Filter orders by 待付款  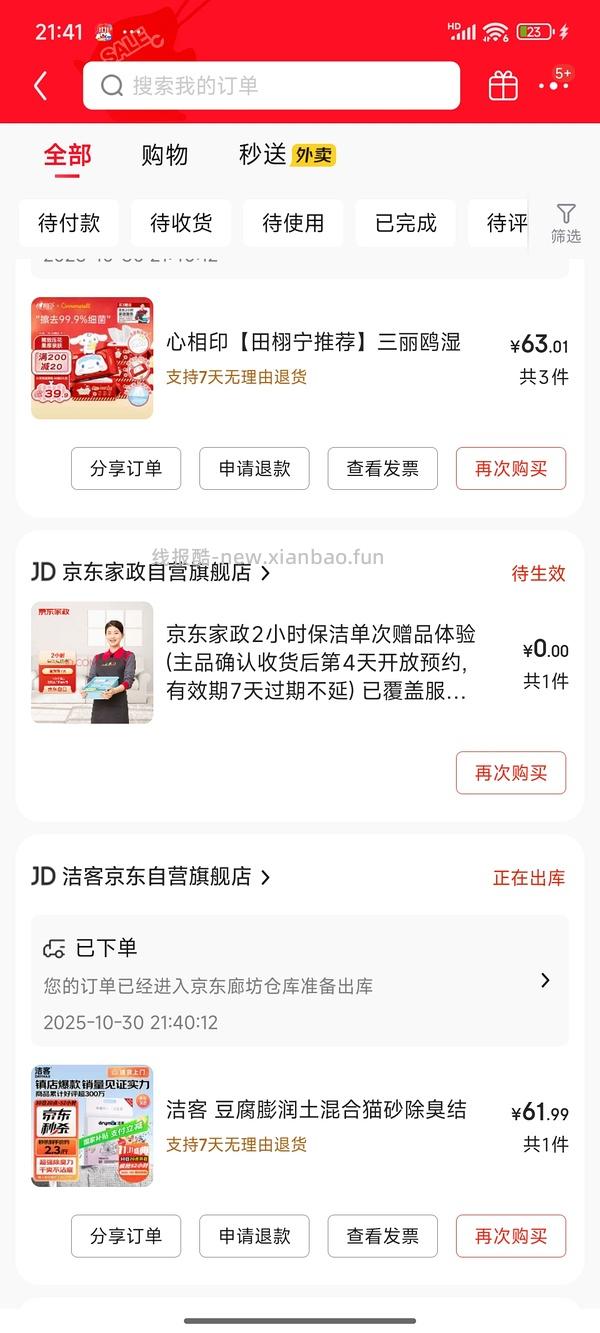69,223
